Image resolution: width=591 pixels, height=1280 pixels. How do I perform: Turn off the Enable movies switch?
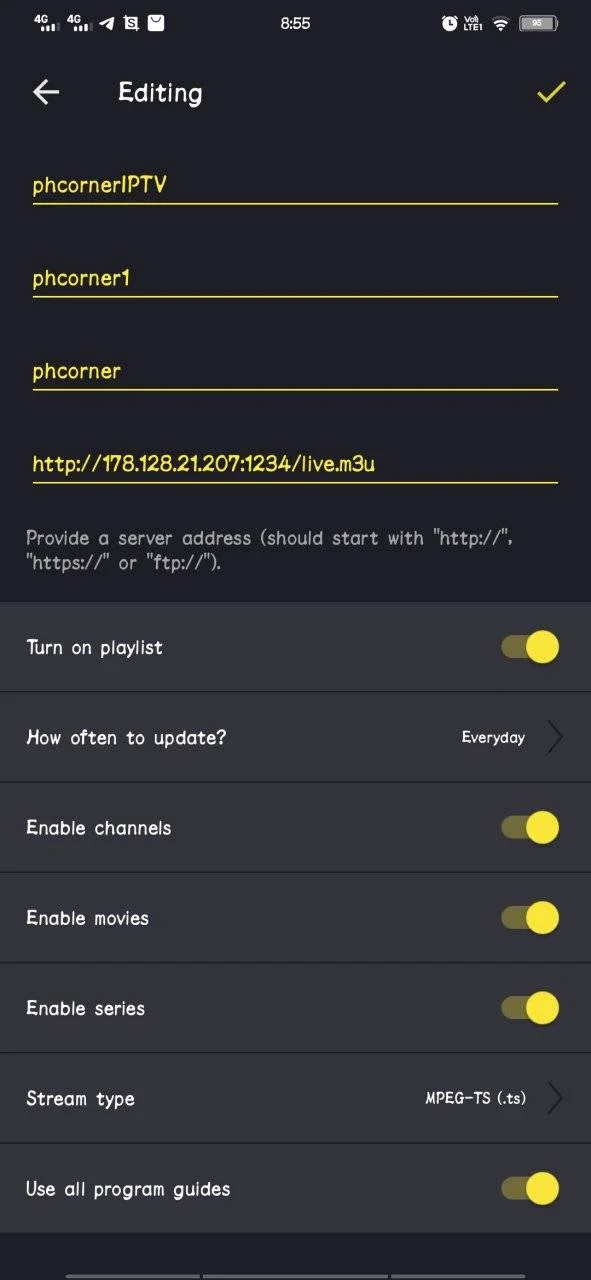pos(530,918)
